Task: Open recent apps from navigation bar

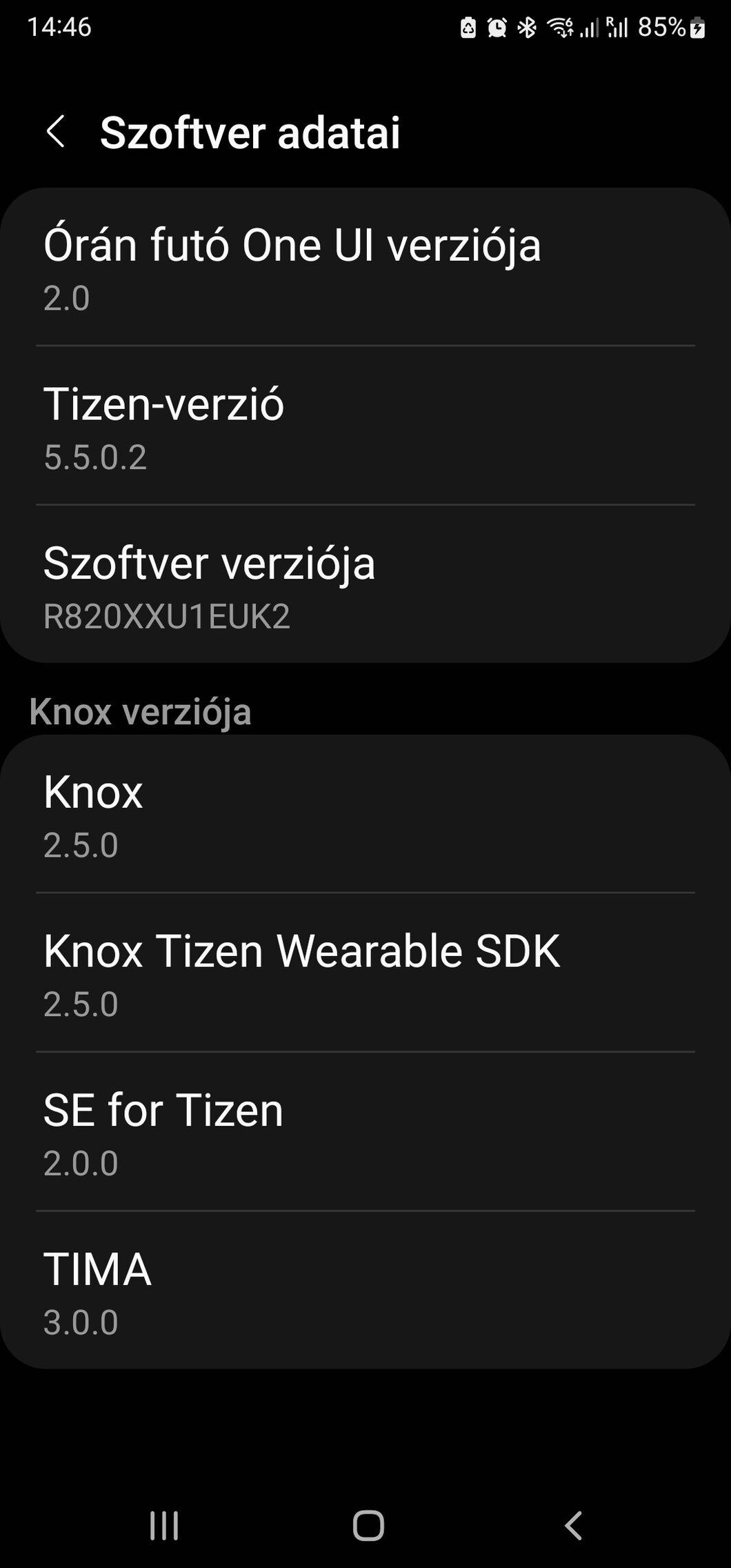Action: point(164,1525)
